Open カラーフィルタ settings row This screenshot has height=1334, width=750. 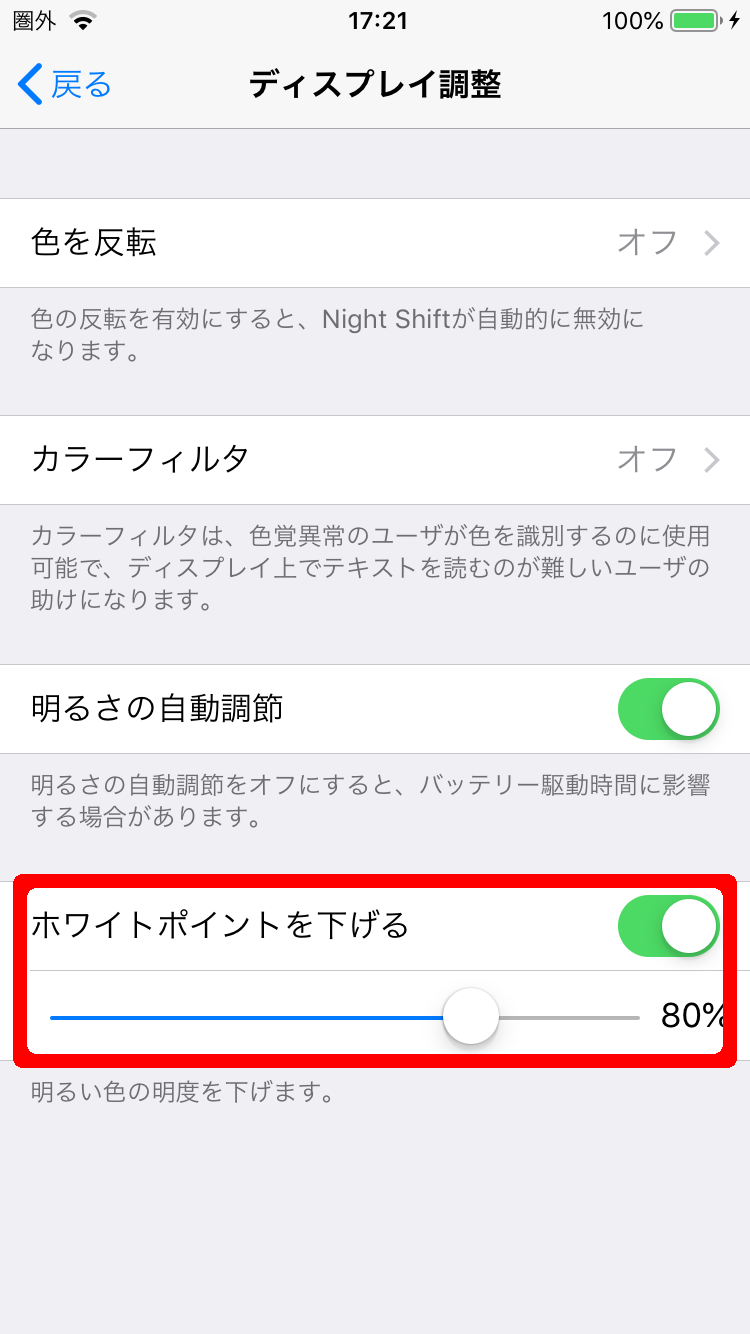coord(375,460)
